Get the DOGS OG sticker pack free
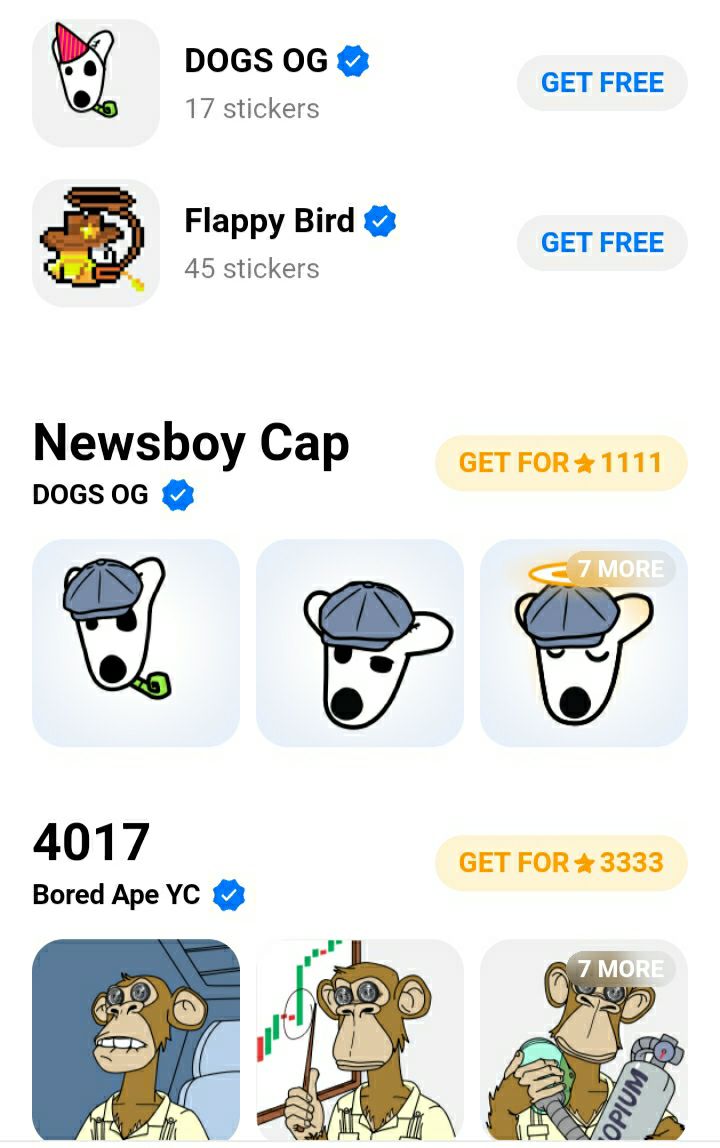 pyautogui.click(x=602, y=83)
